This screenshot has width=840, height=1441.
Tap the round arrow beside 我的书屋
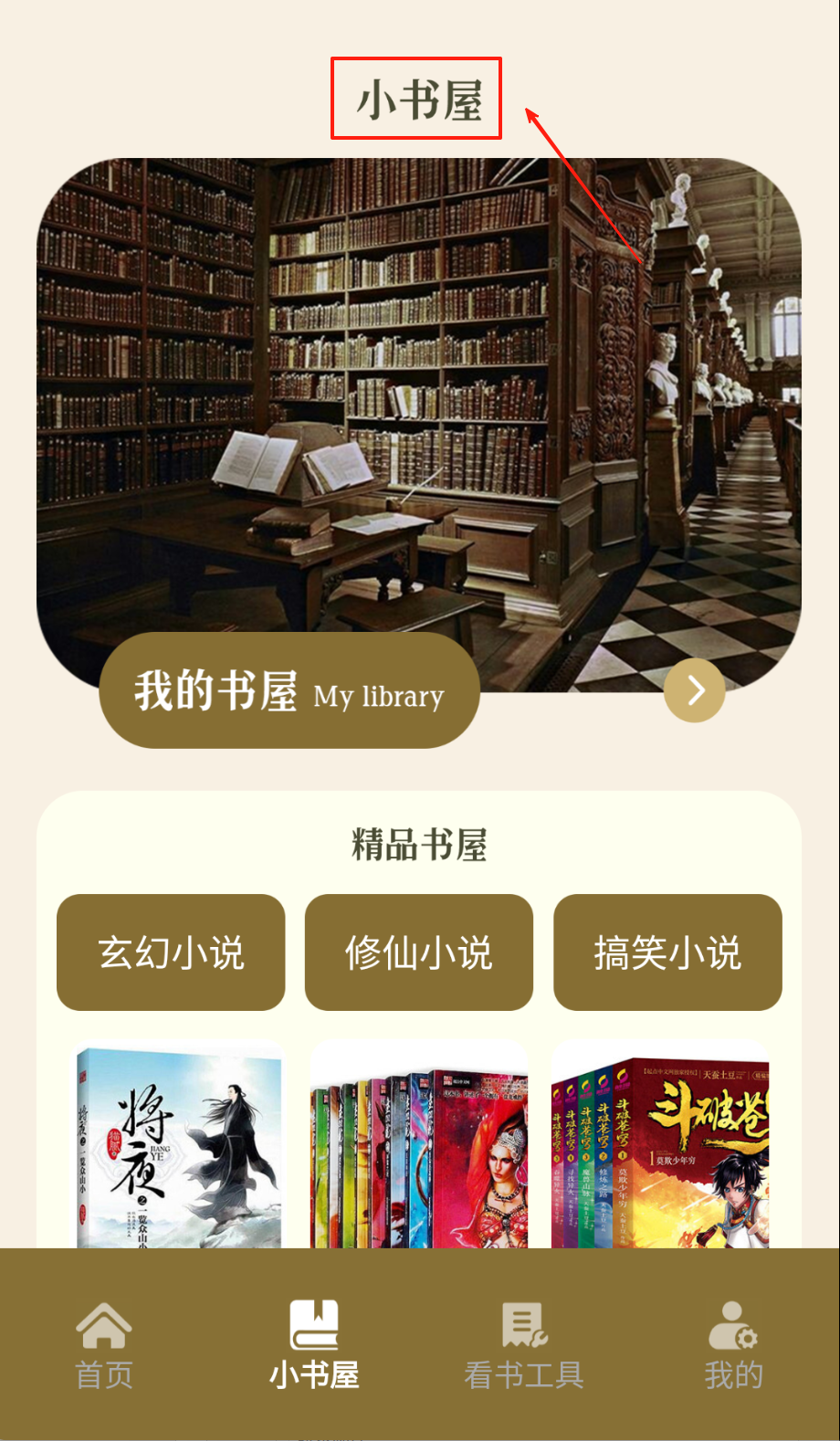(x=695, y=690)
